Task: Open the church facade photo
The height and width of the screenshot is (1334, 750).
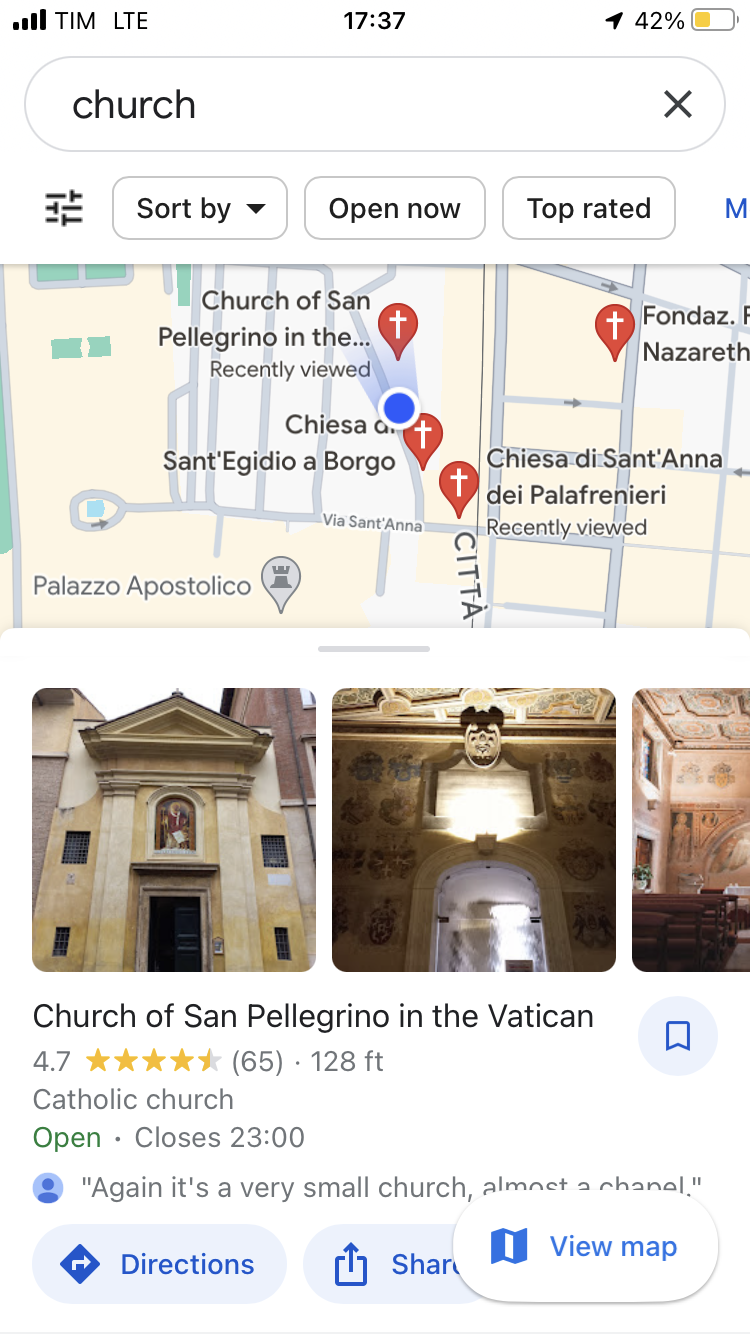Action: (174, 829)
